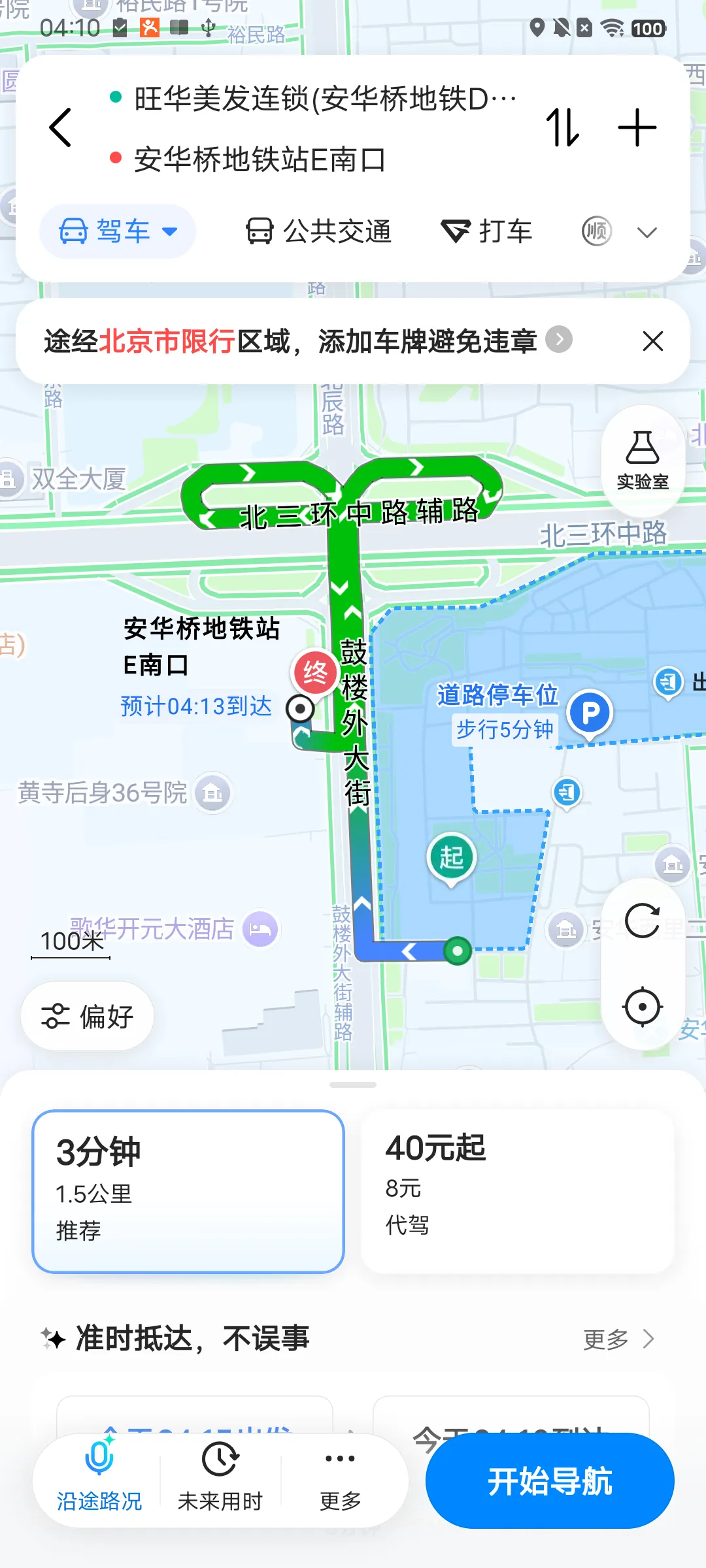Swap start and destination points

563,127
